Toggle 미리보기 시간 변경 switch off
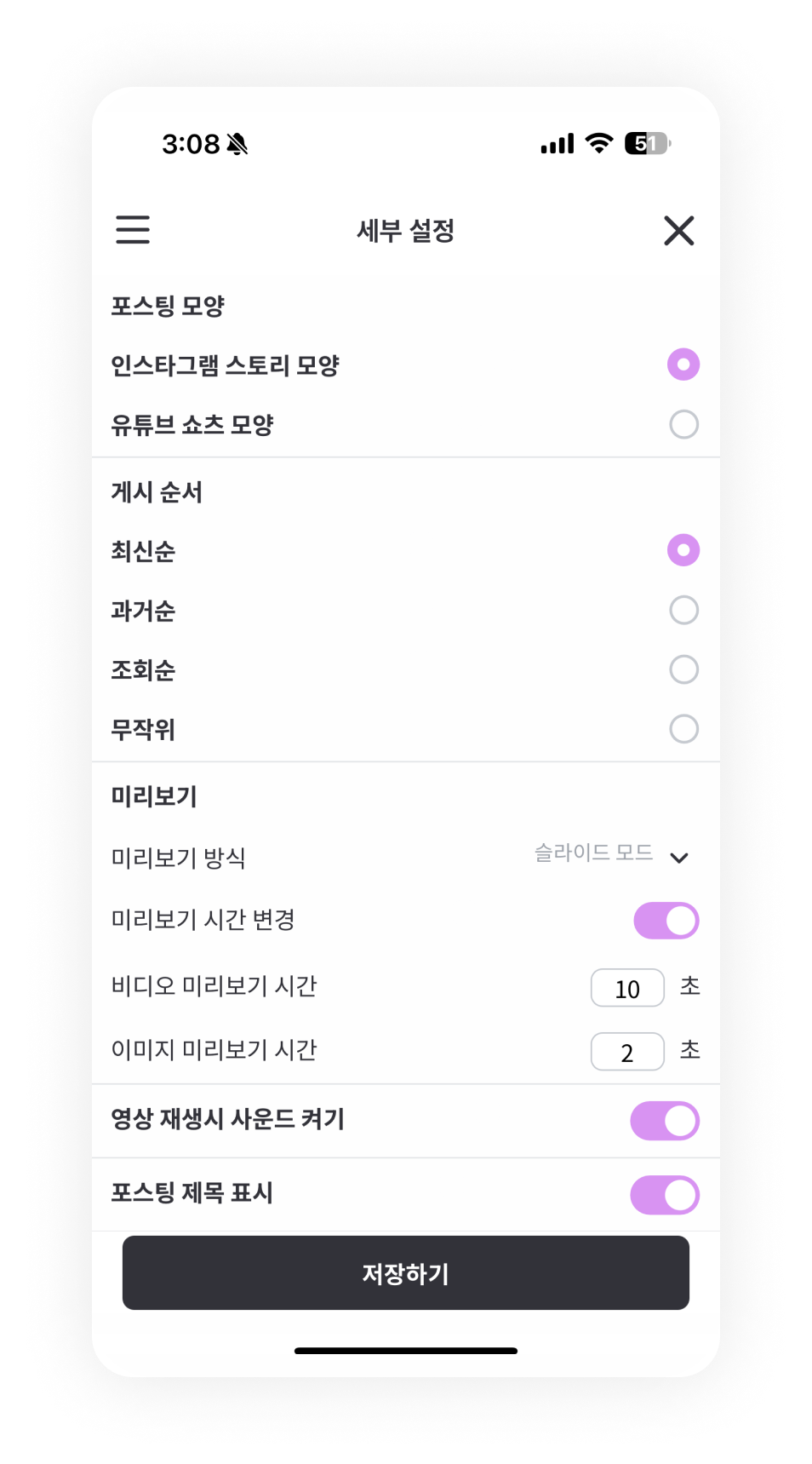 coord(666,921)
